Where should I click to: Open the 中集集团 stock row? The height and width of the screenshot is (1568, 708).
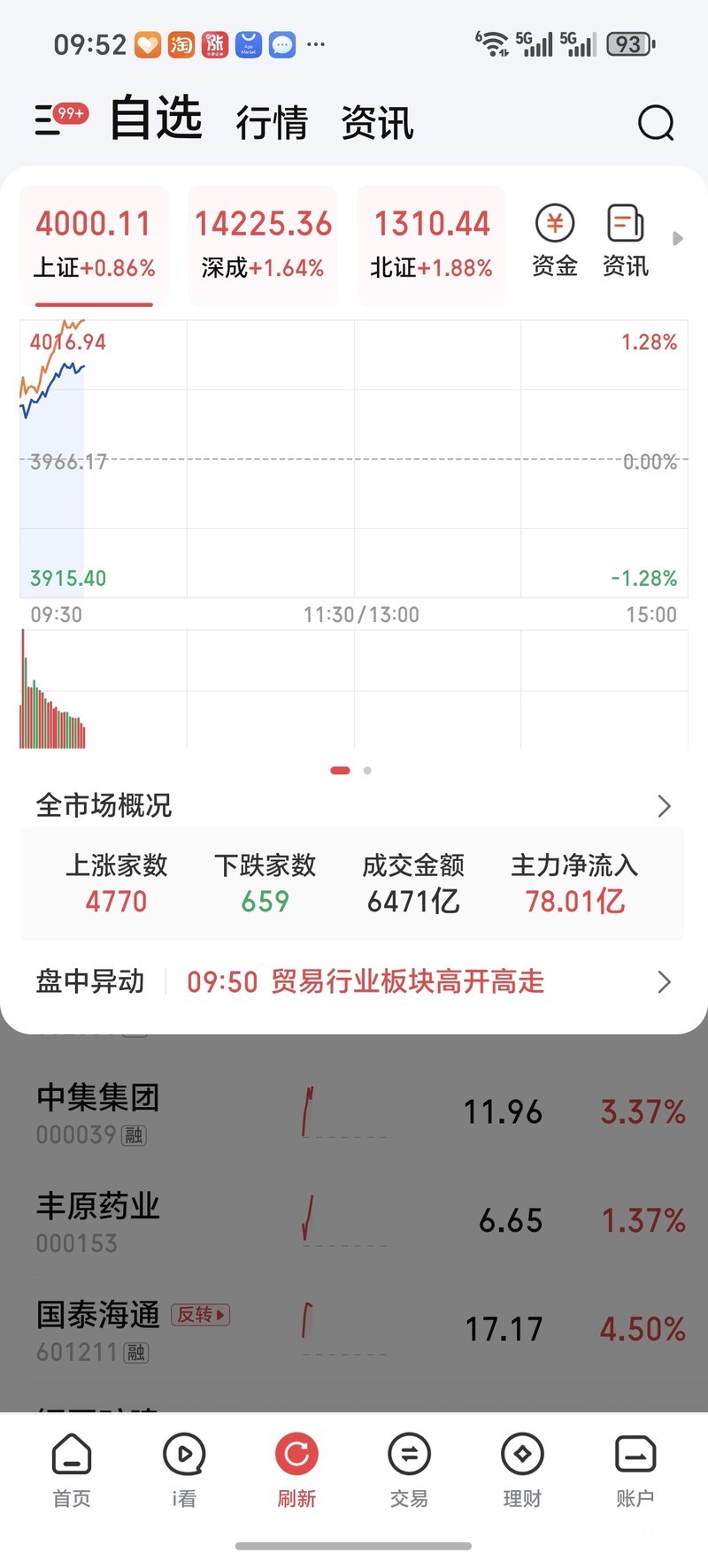point(354,1112)
